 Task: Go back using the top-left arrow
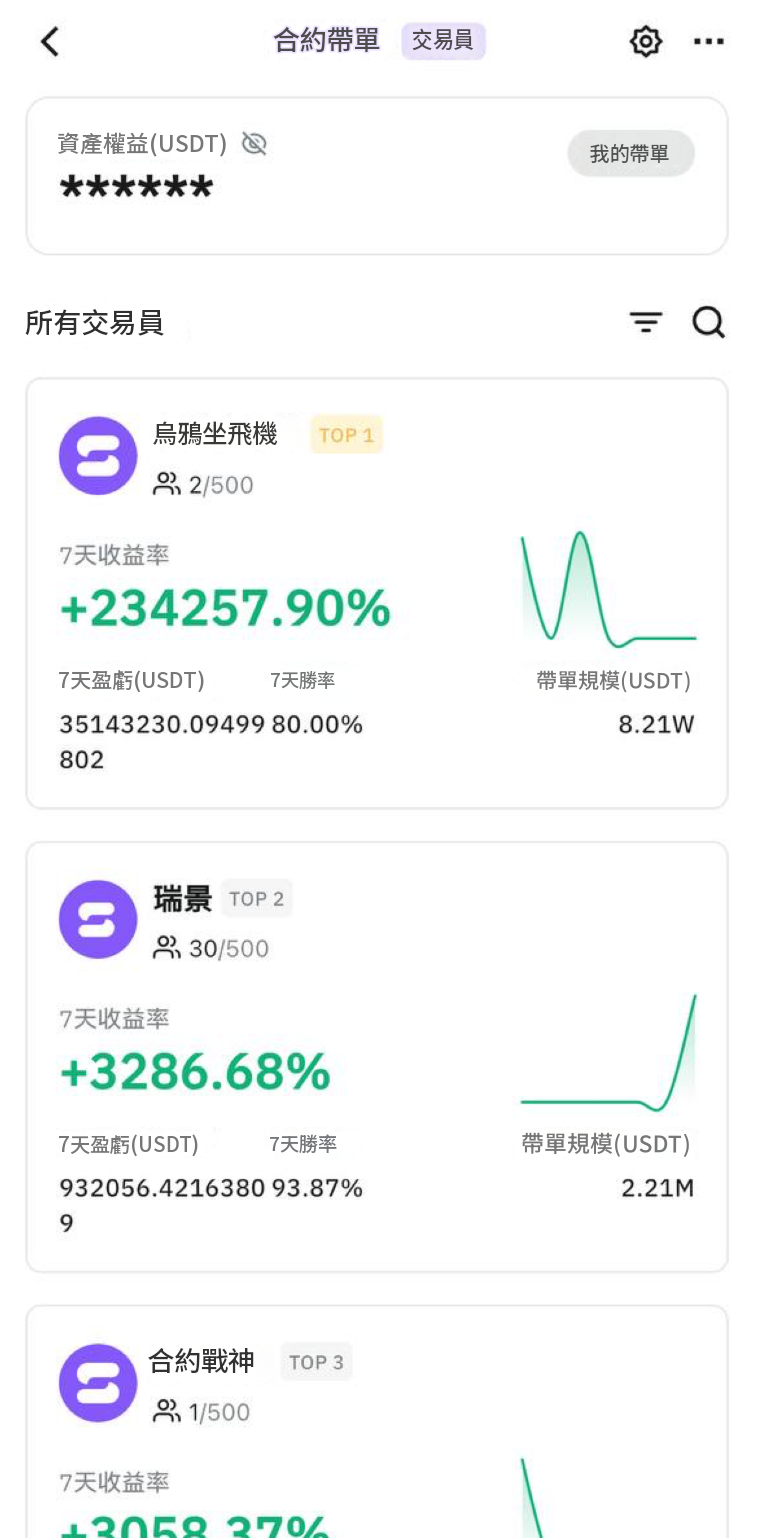click(x=49, y=41)
